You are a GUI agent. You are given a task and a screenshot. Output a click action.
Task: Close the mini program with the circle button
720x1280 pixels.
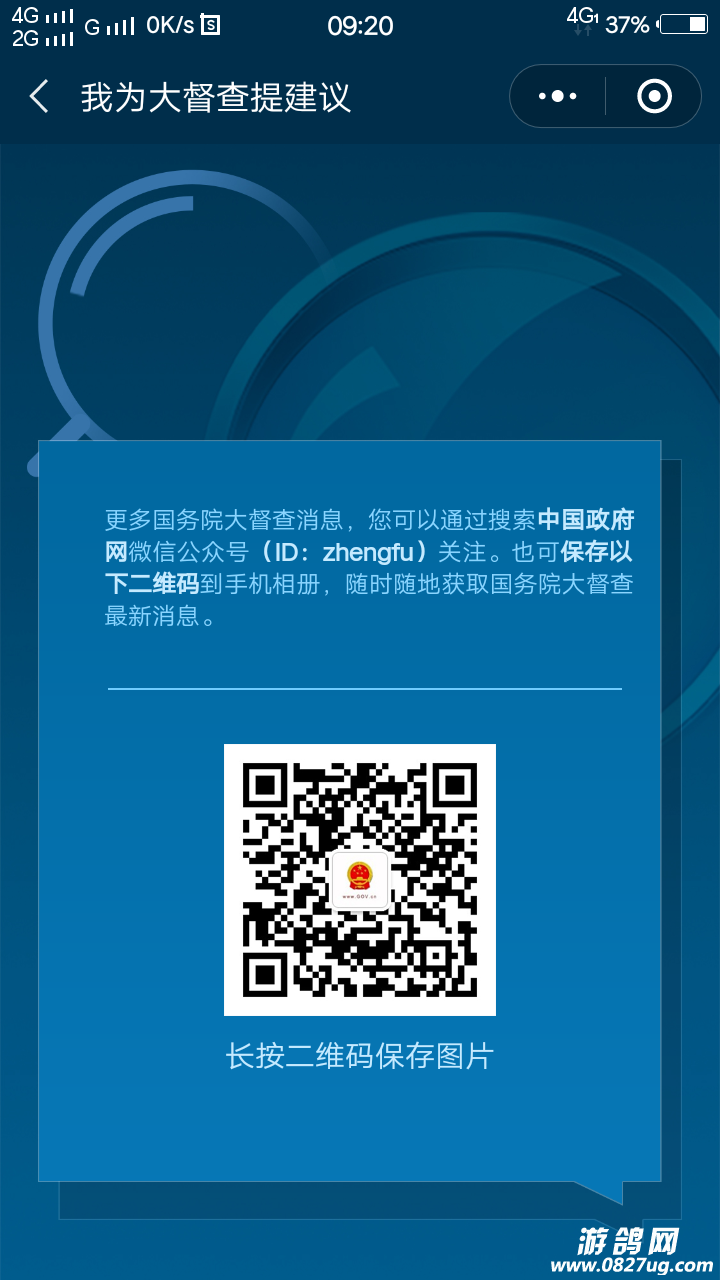point(655,96)
